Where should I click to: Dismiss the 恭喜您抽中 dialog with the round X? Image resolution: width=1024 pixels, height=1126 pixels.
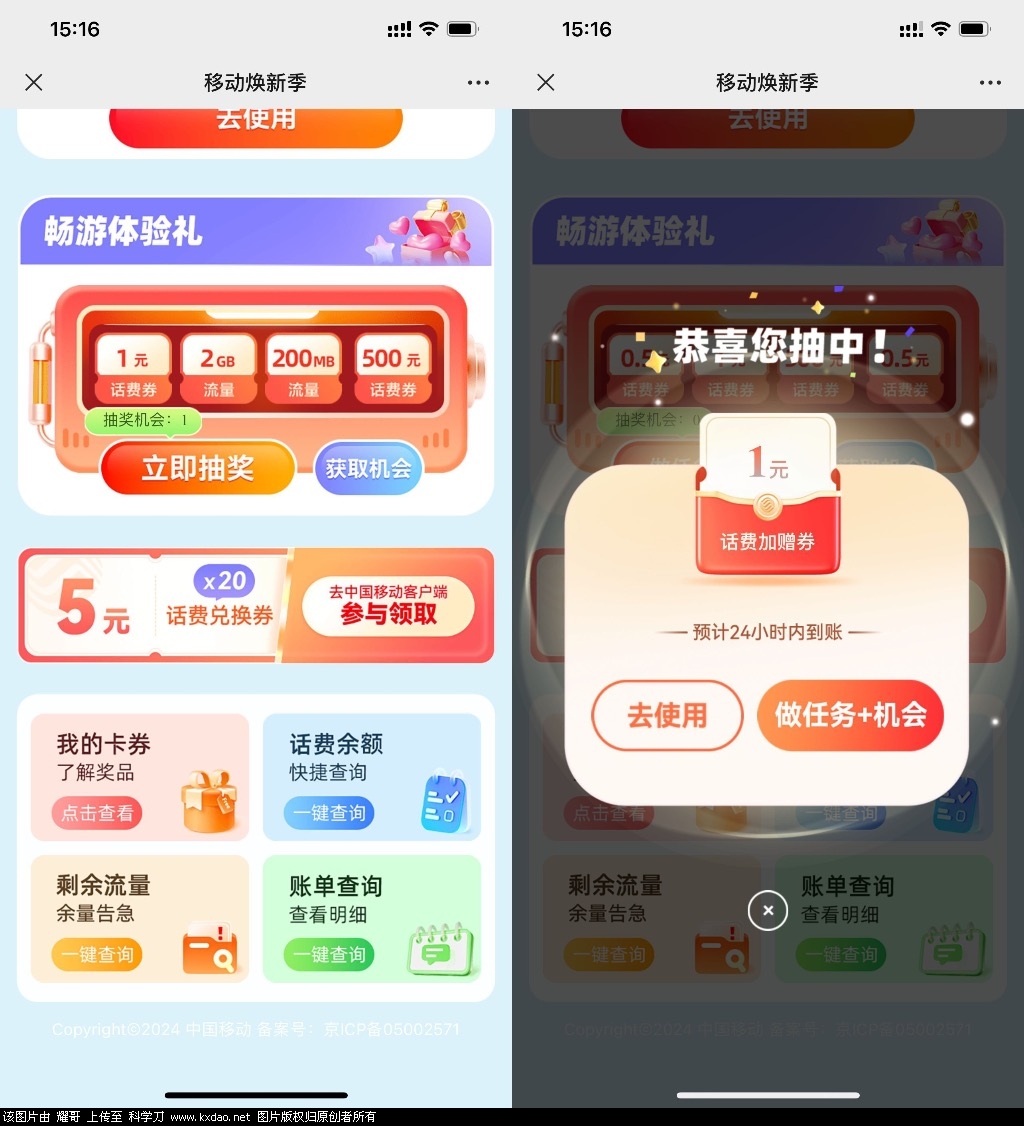pyautogui.click(x=768, y=910)
